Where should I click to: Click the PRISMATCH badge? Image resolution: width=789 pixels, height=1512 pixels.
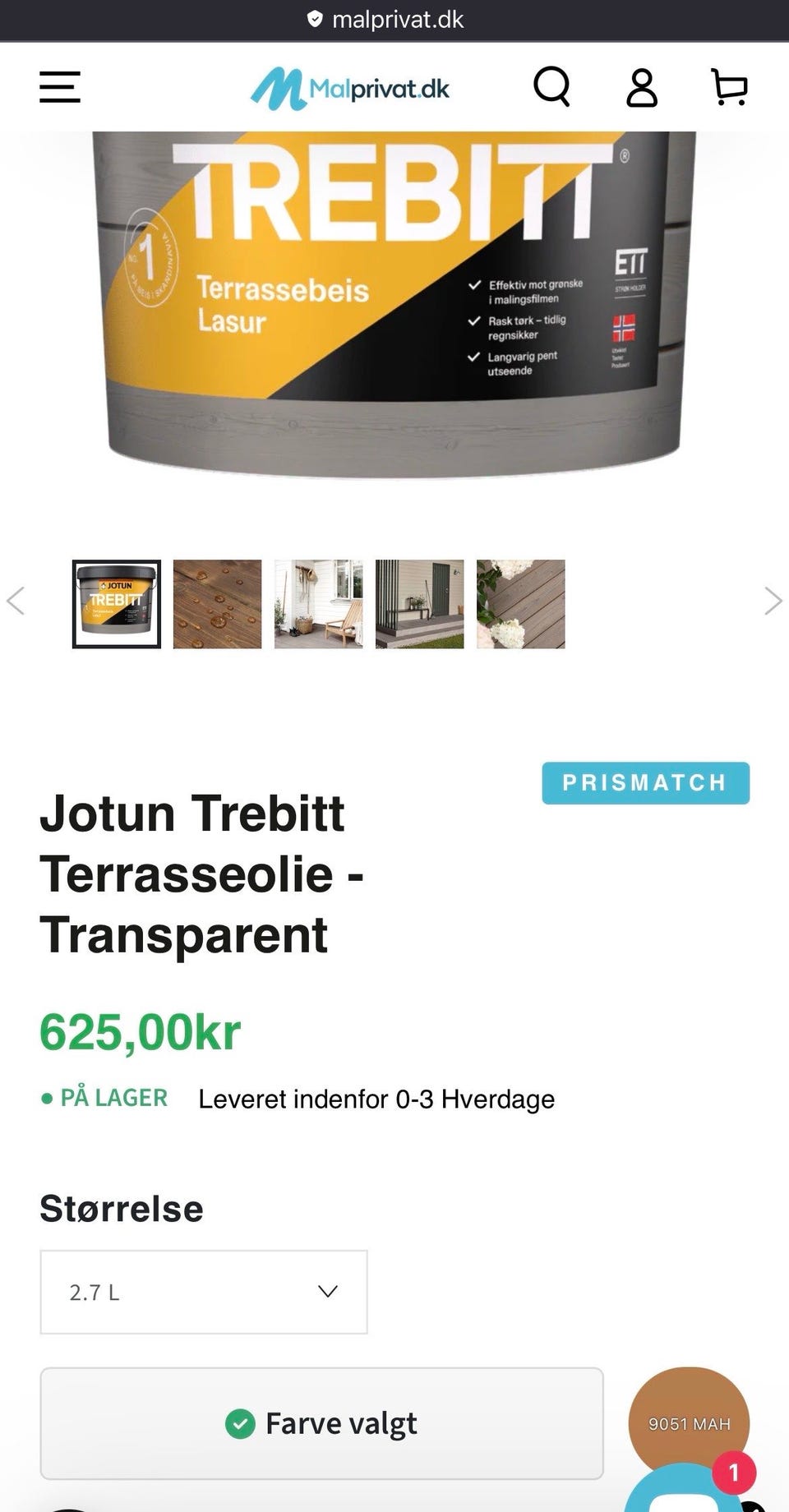tap(646, 783)
